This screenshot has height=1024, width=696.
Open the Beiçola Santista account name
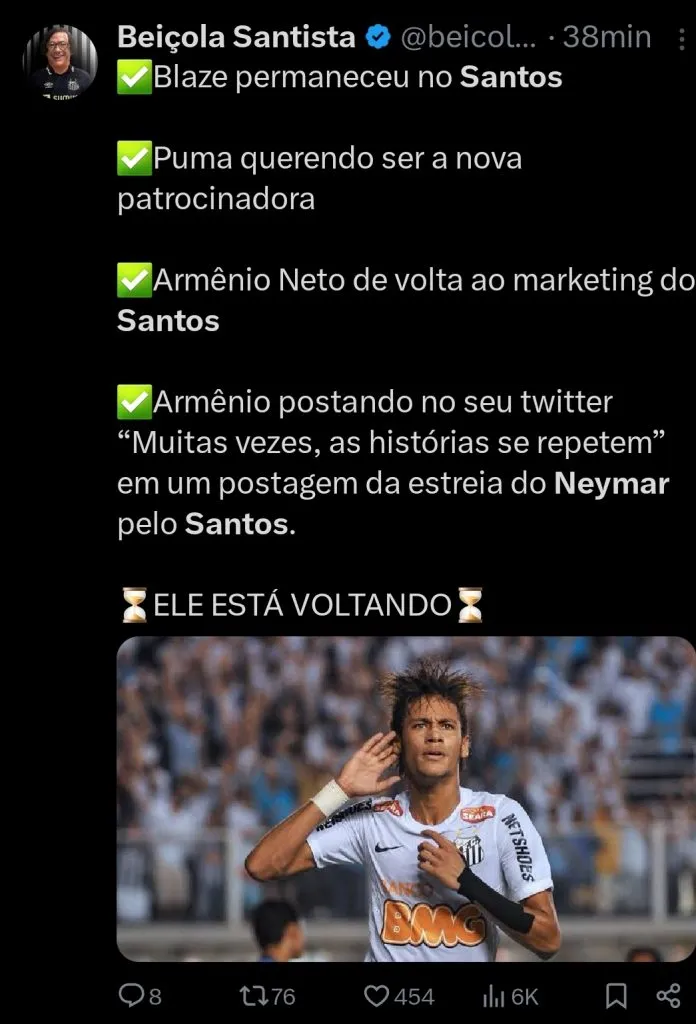236,38
